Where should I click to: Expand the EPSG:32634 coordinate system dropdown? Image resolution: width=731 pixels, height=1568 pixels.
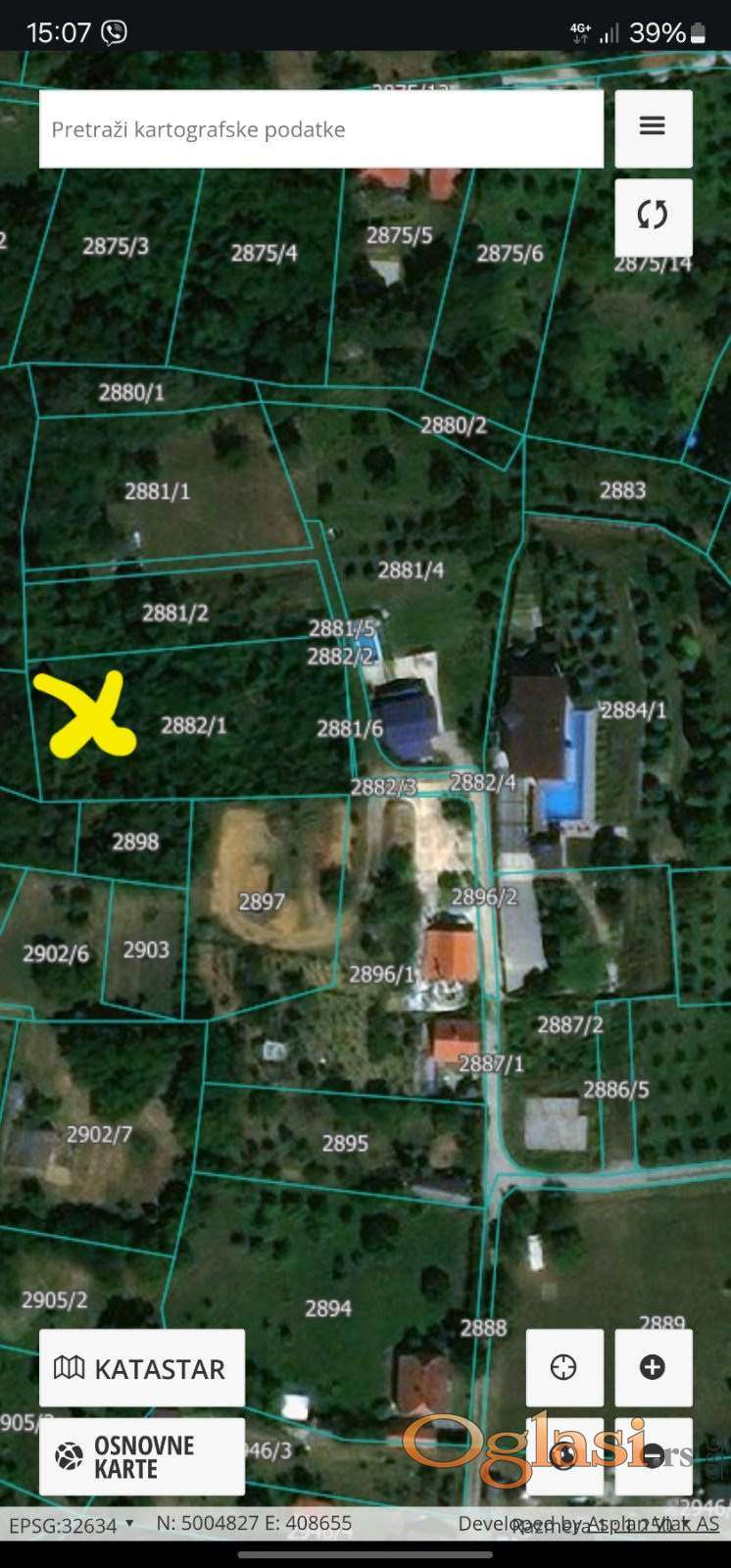71,1525
